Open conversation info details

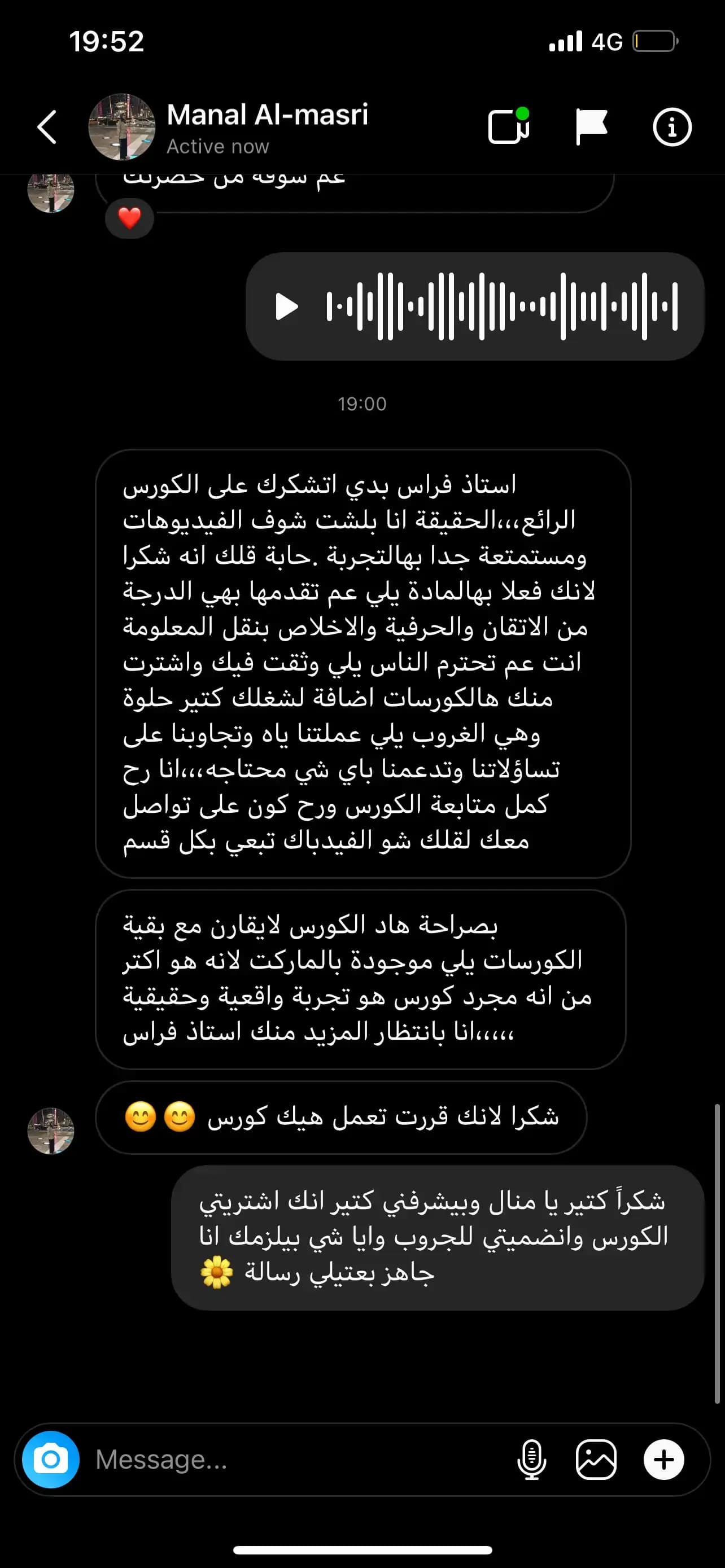(x=671, y=127)
